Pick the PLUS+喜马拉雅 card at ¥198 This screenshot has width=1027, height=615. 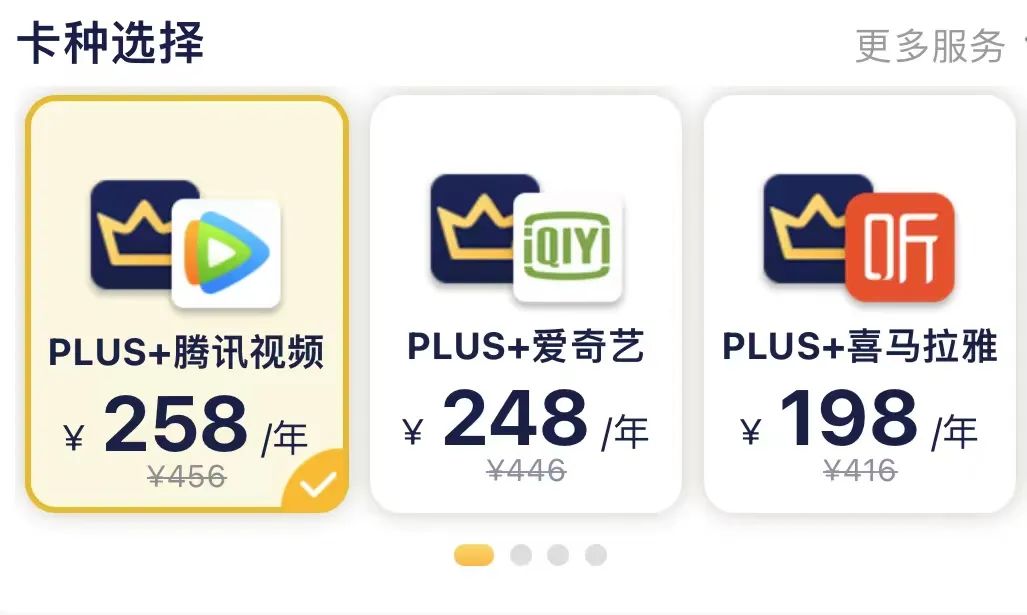click(859, 304)
